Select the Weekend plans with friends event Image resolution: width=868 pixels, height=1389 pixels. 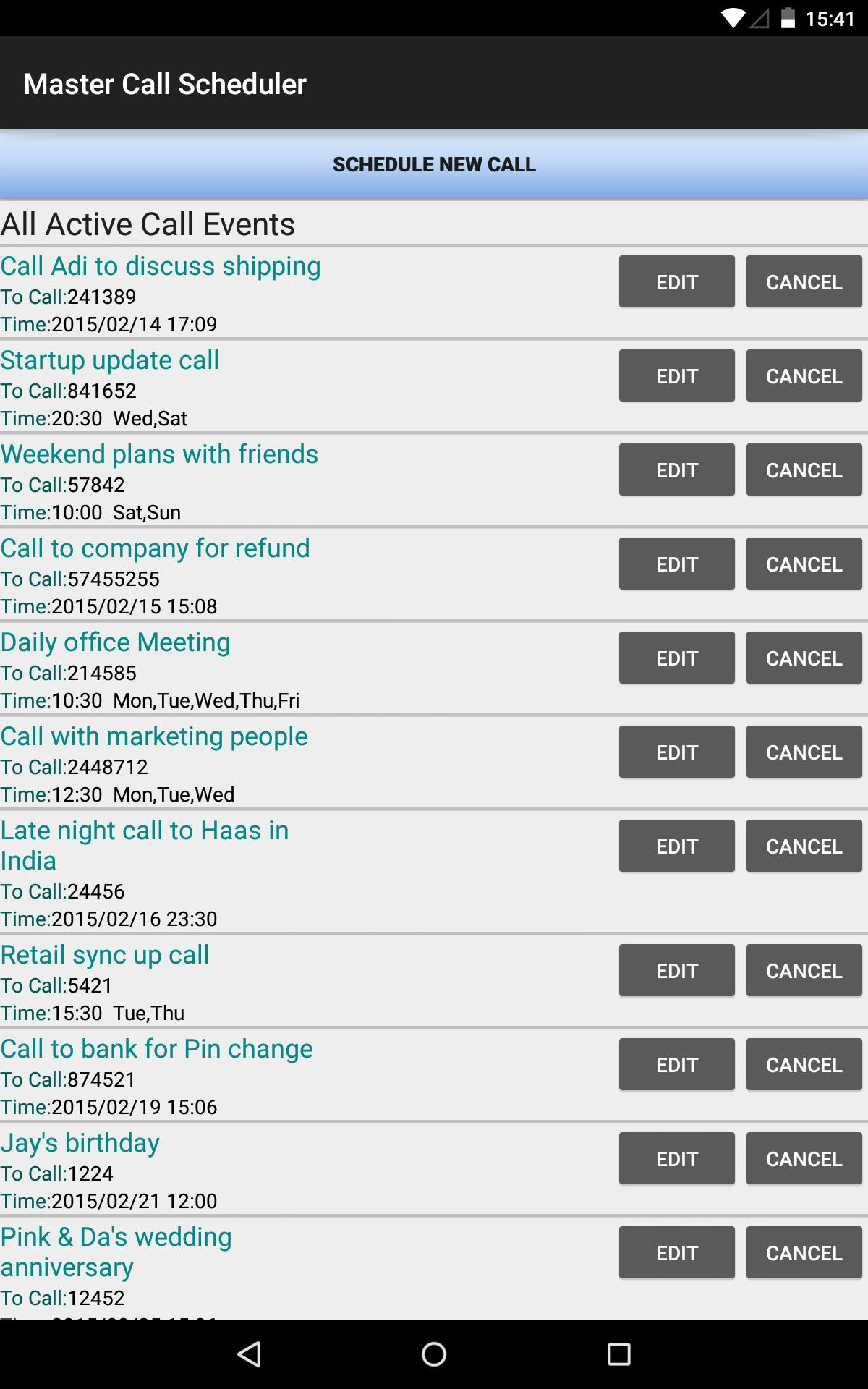click(x=159, y=454)
